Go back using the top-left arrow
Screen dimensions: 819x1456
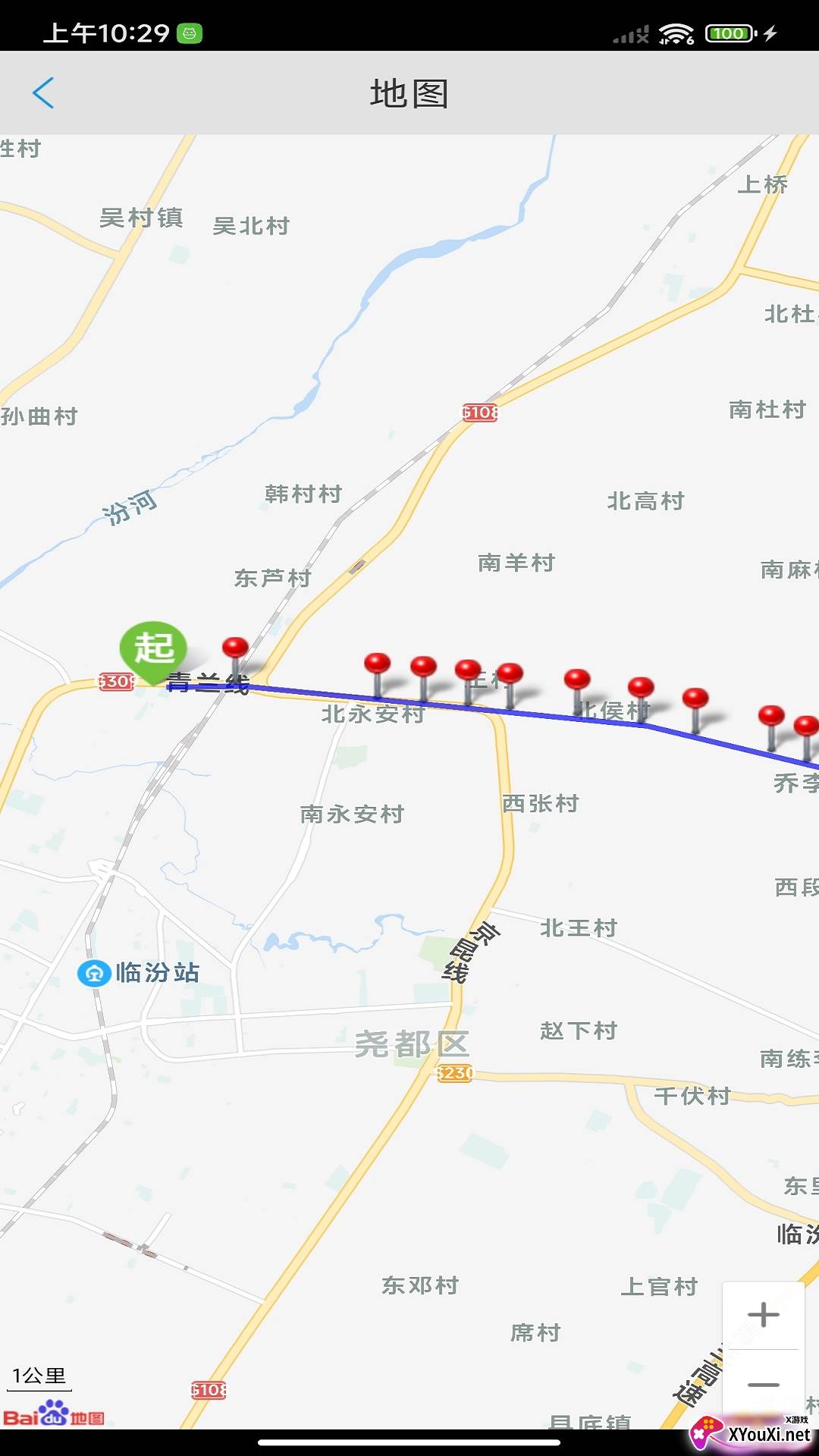click(43, 93)
